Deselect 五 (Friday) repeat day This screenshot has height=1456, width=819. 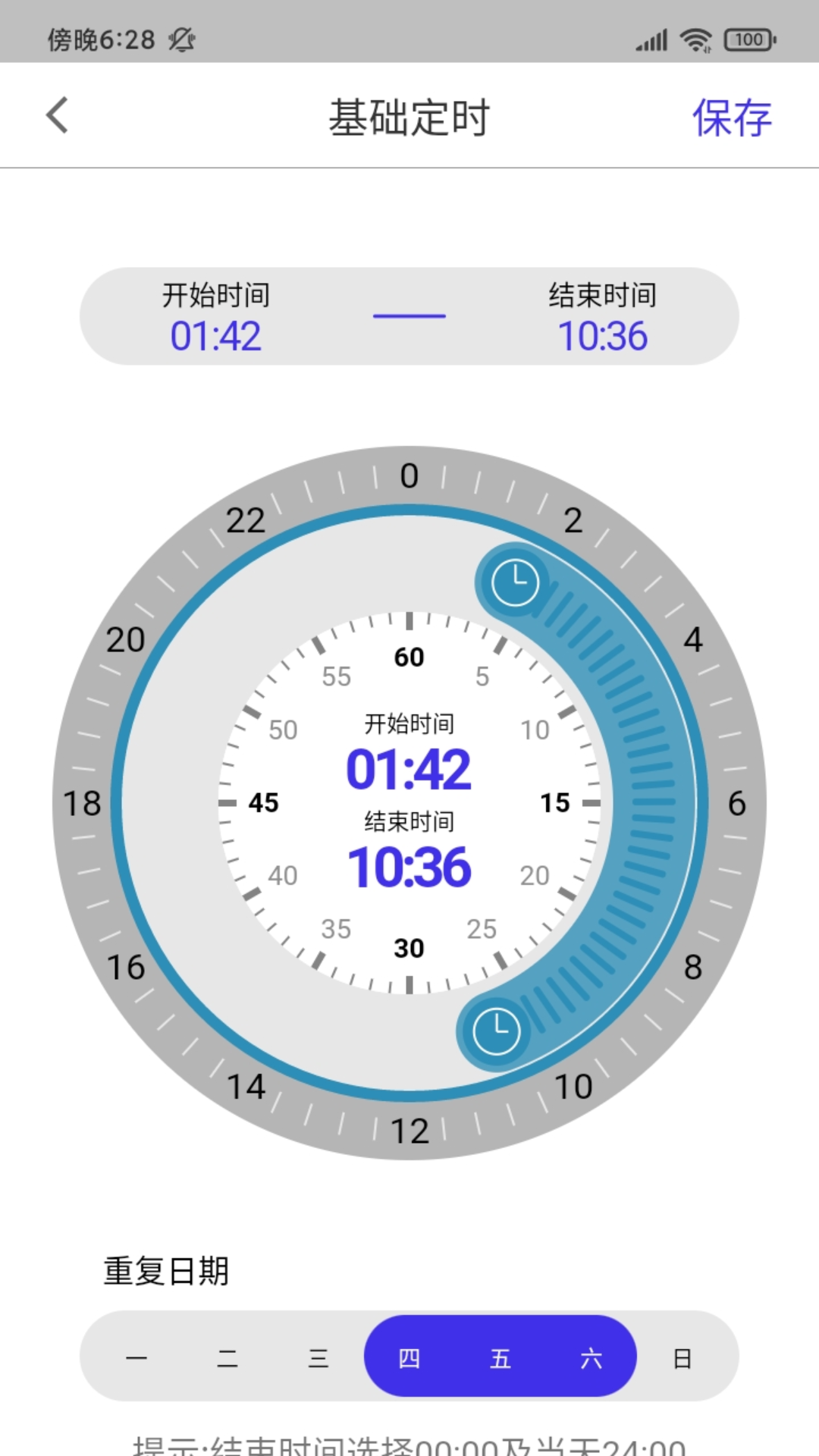click(x=500, y=1357)
